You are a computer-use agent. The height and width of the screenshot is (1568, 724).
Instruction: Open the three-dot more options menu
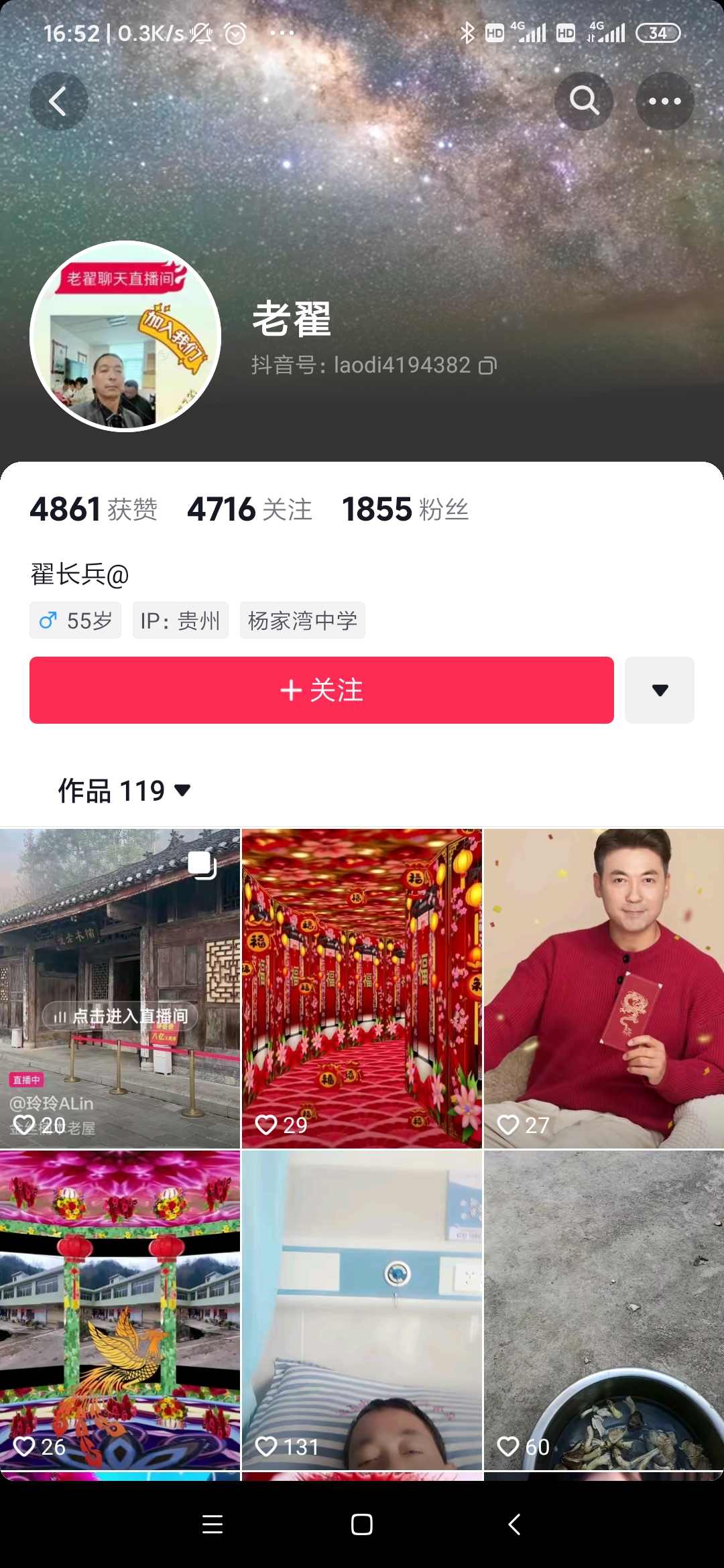pyautogui.click(x=664, y=101)
